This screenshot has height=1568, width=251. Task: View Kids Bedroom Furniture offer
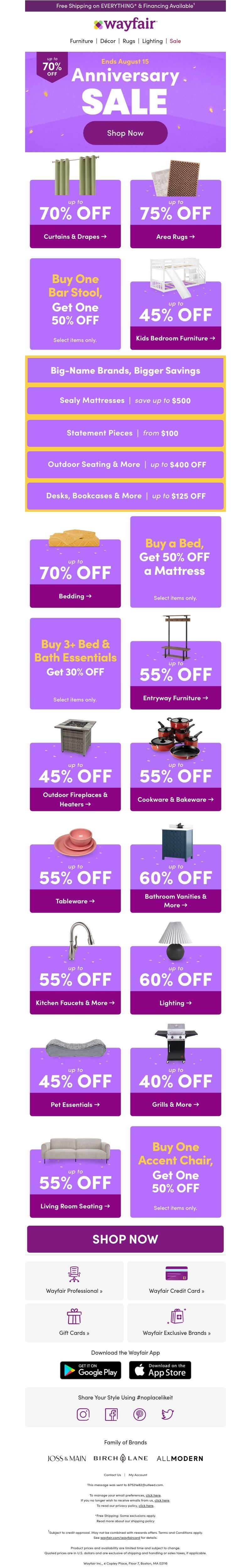175,338
